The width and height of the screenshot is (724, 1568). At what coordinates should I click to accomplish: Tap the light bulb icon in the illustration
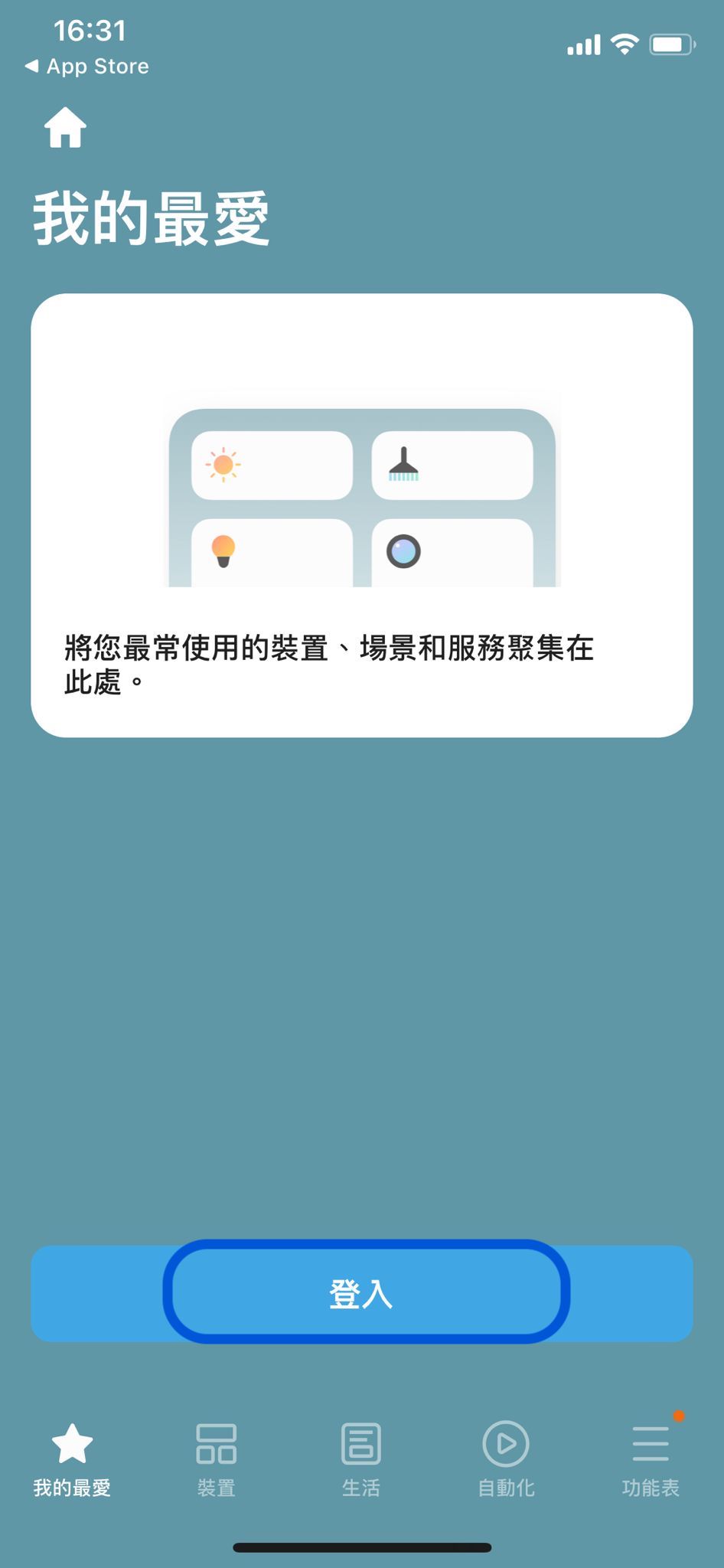tap(223, 548)
